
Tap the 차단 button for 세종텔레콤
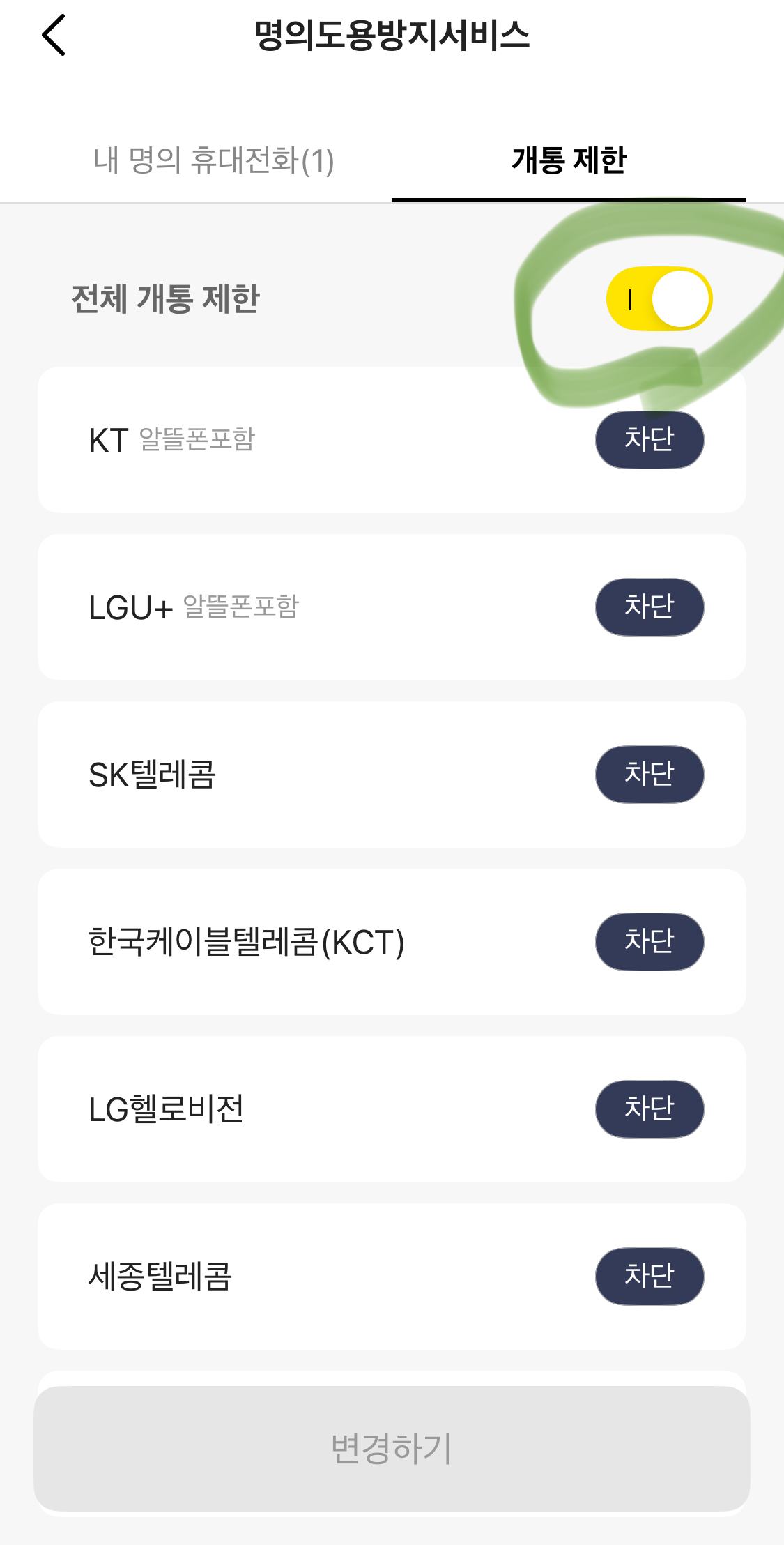click(x=650, y=1277)
